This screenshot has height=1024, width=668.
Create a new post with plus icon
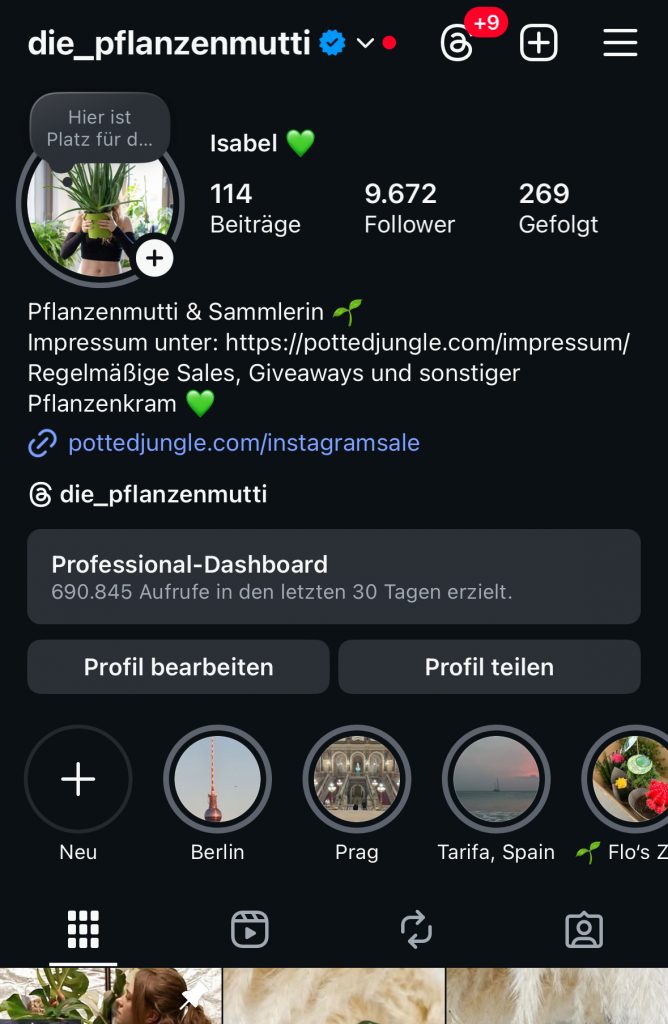pos(539,43)
